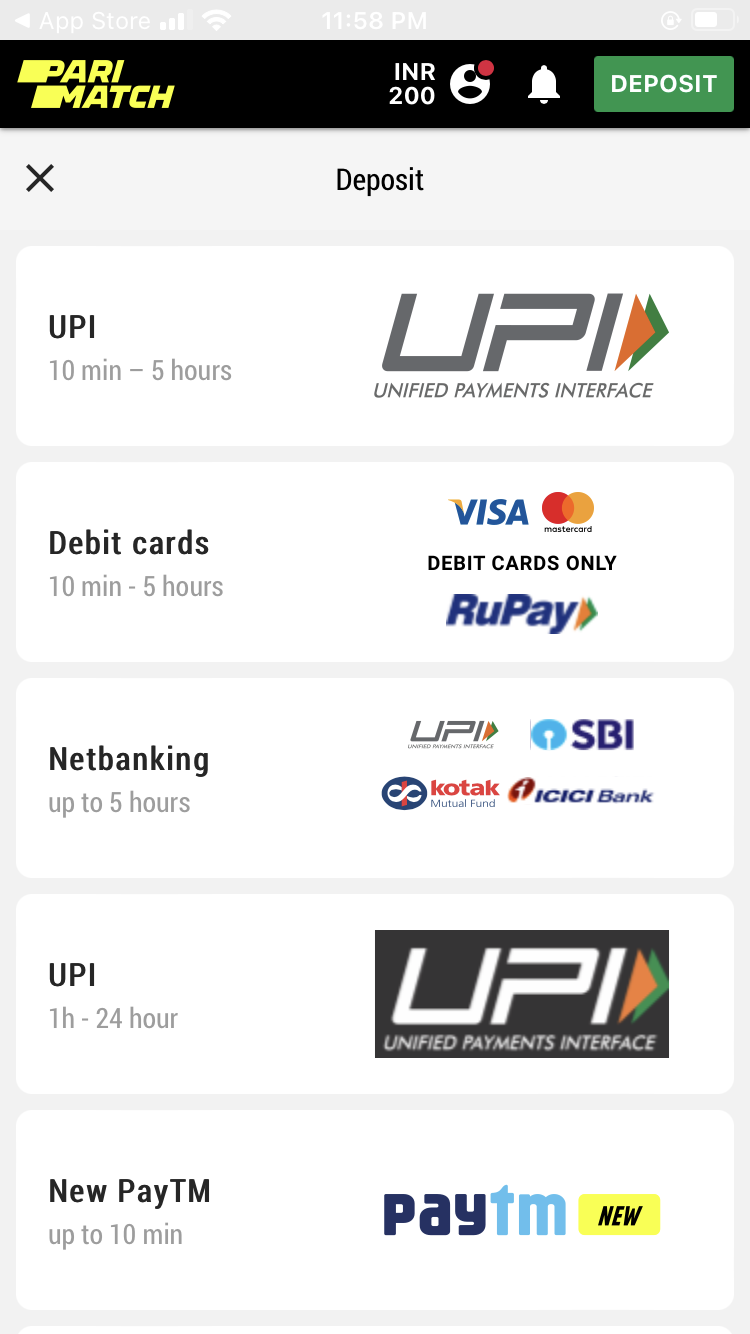Open notifications via the bell icon
This screenshot has height=1334, width=750.
[543, 84]
